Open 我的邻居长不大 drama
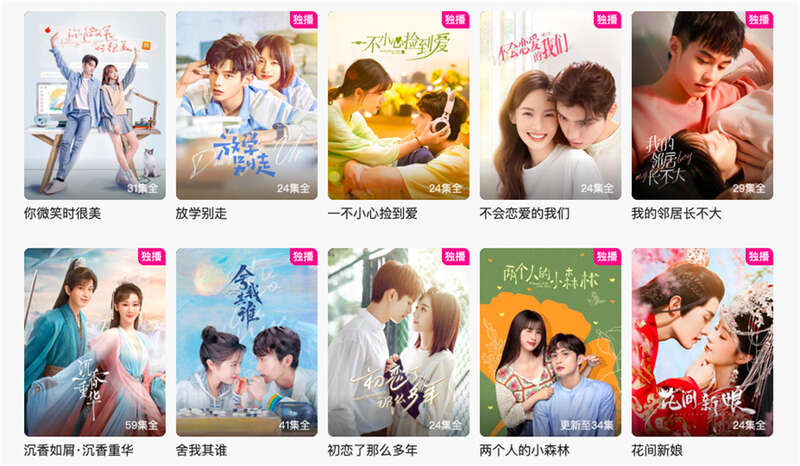This screenshot has height=466, width=800. [x=702, y=105]
